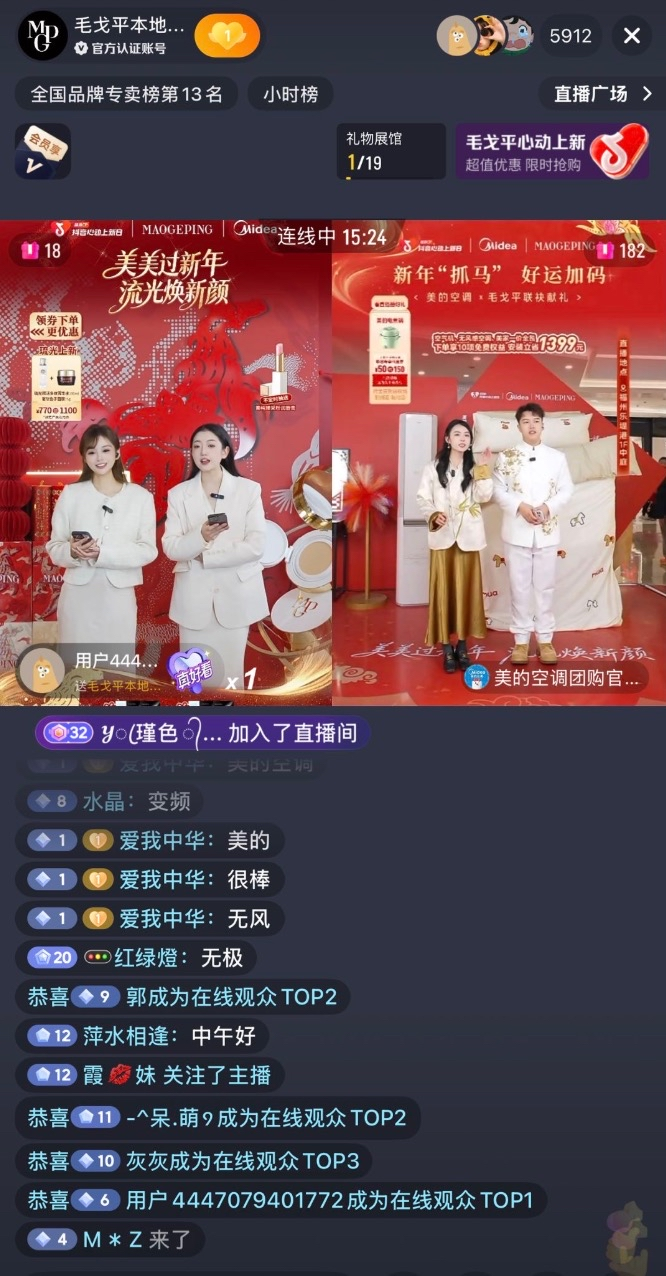Close the live stream room
The height and width of the screenshot is (1276, 666).
click(632, 36)
